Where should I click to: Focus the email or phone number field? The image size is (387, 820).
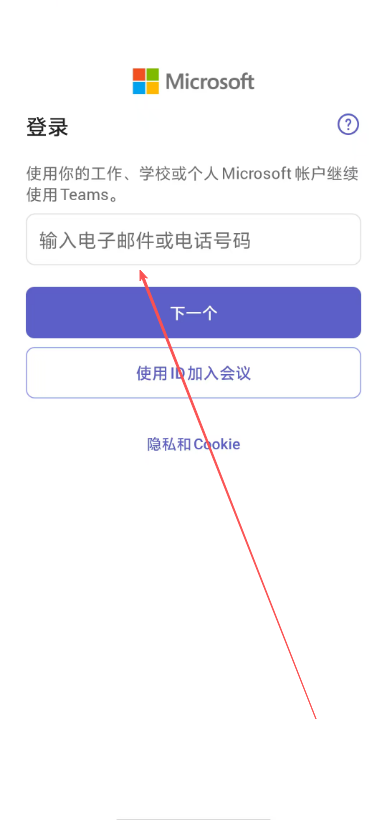194,240
